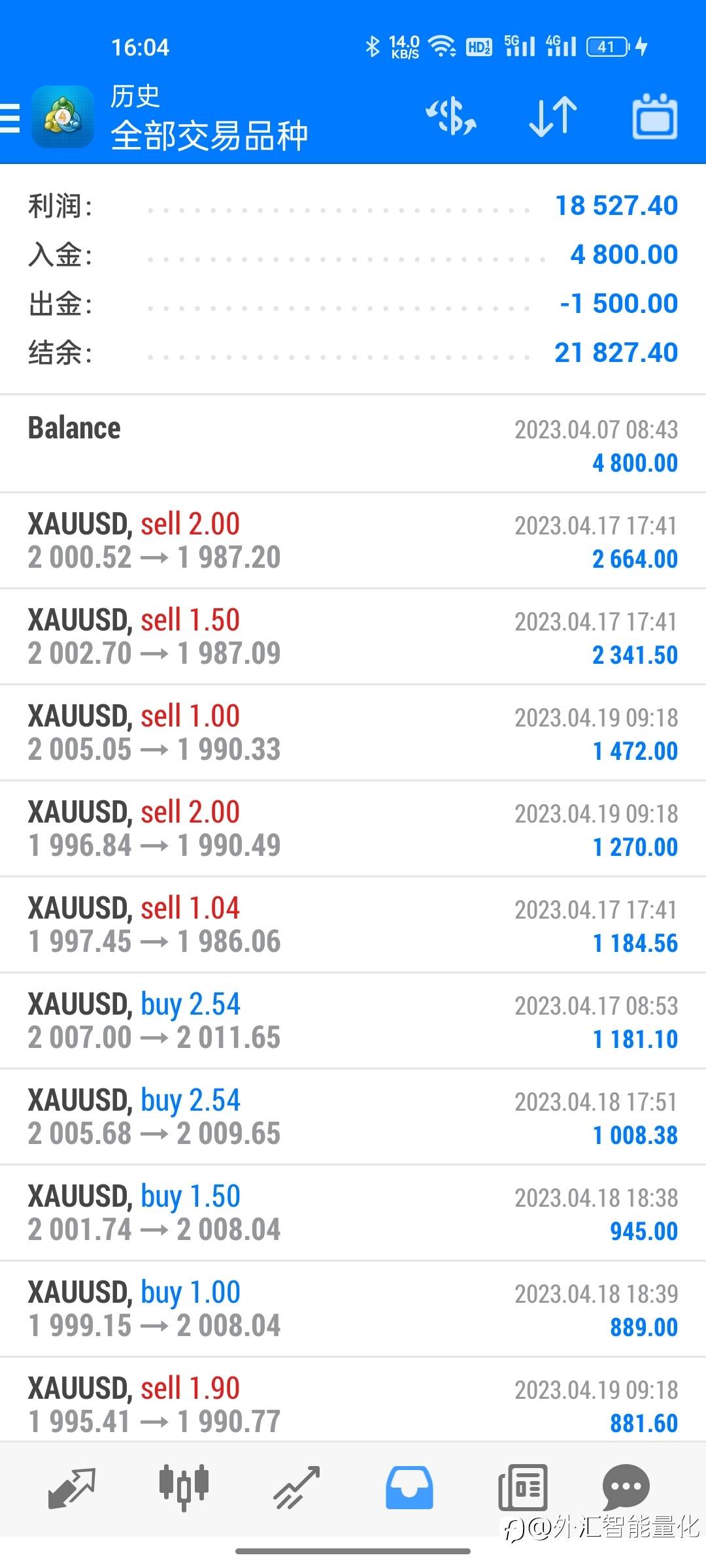Expand the buy 1.50 trade with profit 945.00
The image size is (706, 1568).
[353, 1213]
